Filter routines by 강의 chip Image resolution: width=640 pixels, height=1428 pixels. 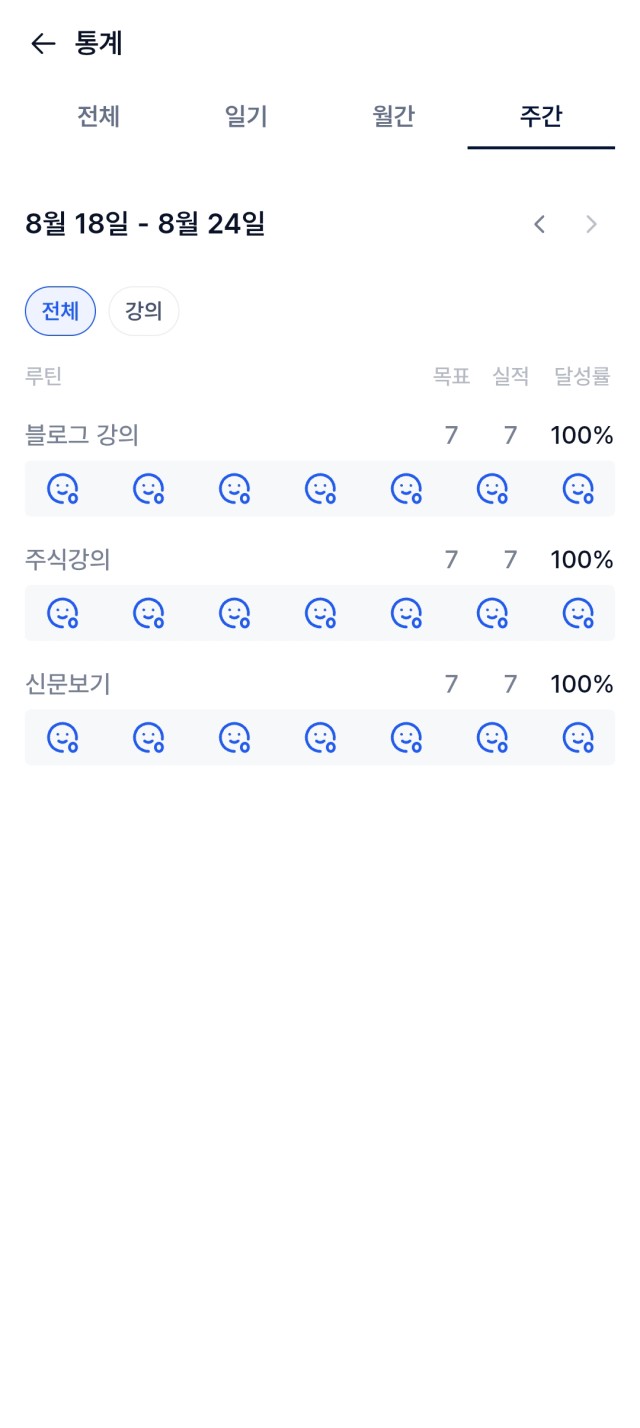tap(144, 311)
